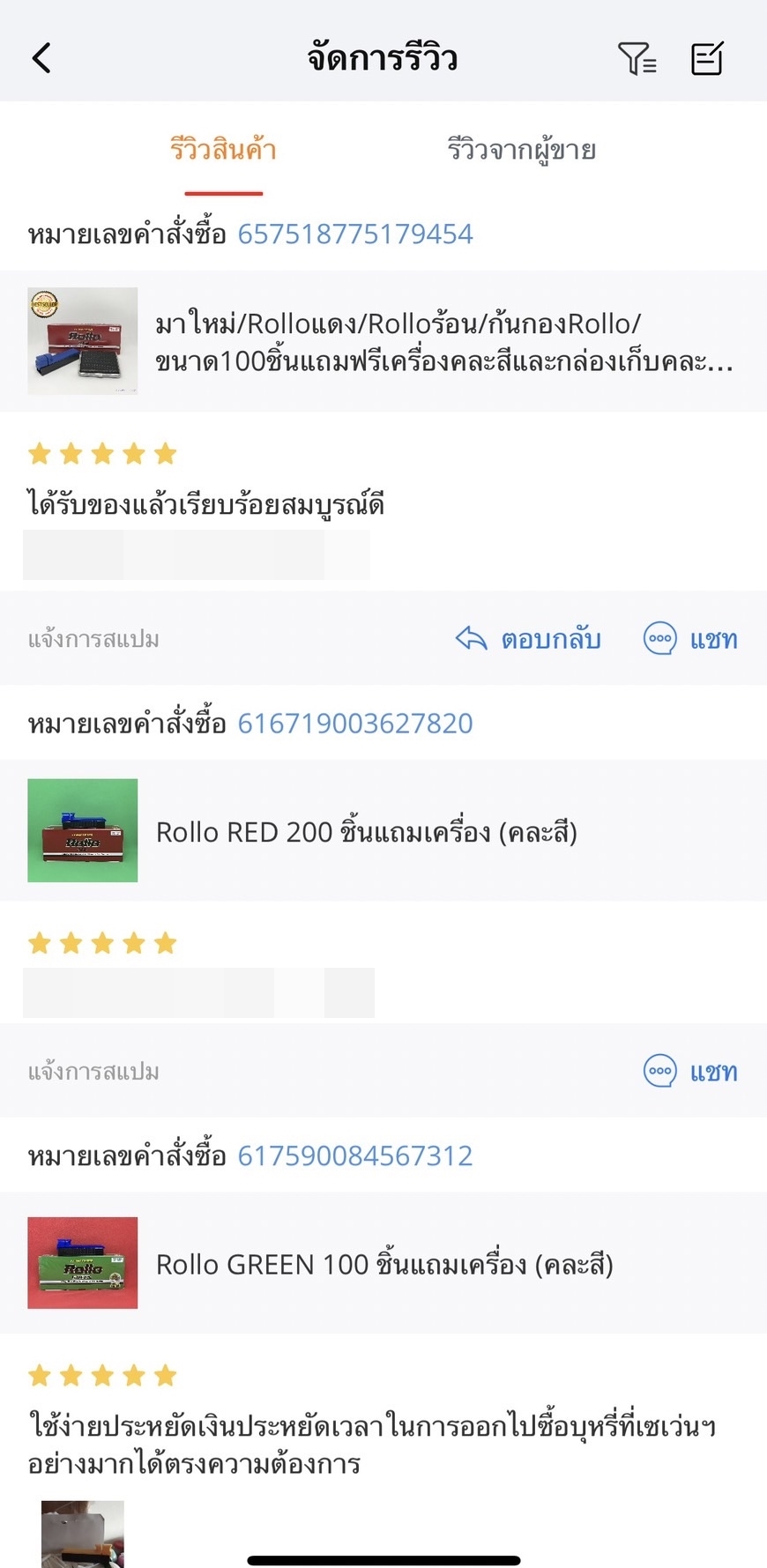Switch to the รีวิวสินค้า tab

click(223, 150)
